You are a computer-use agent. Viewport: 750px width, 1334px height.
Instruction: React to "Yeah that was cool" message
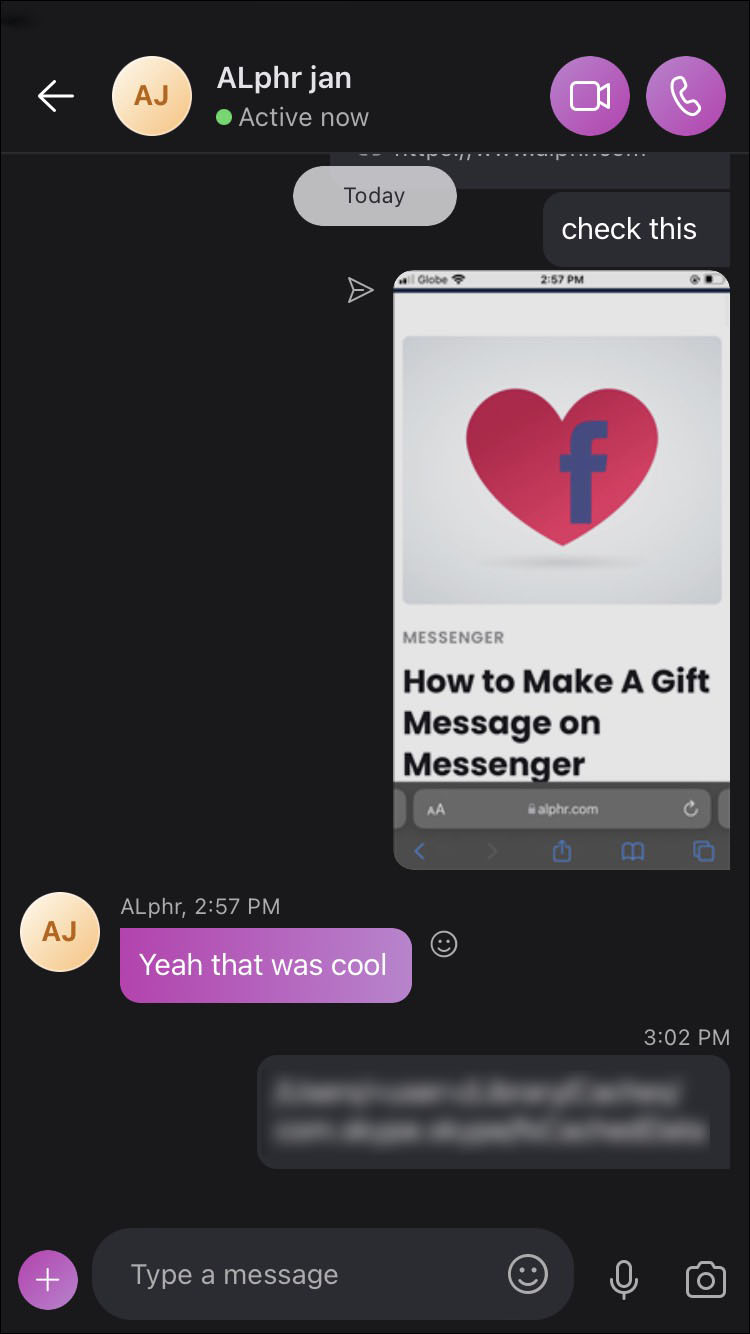click(x=444, y=944)
